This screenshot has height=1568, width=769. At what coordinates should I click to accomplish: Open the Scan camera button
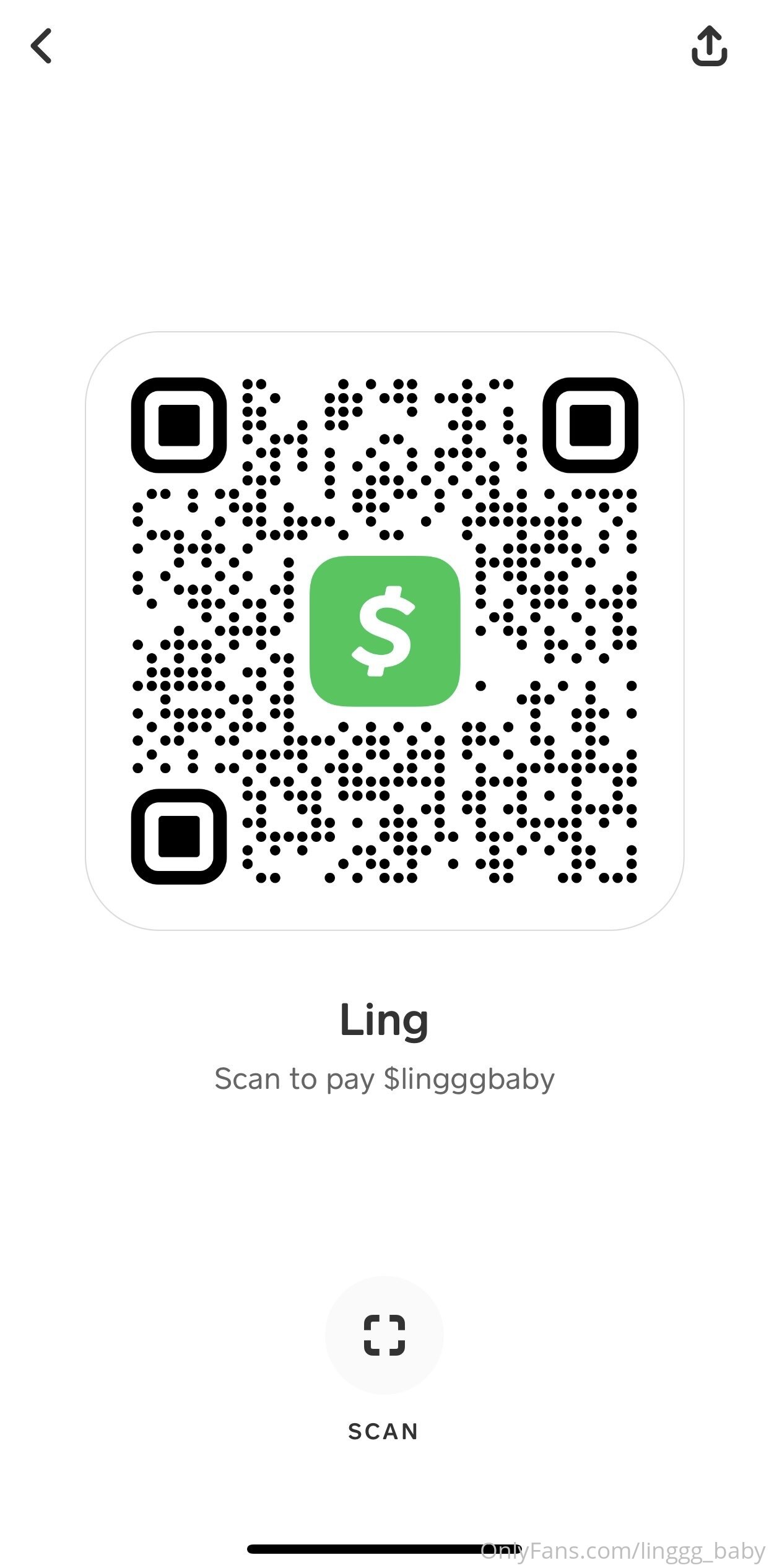(x=384, y=1334)
